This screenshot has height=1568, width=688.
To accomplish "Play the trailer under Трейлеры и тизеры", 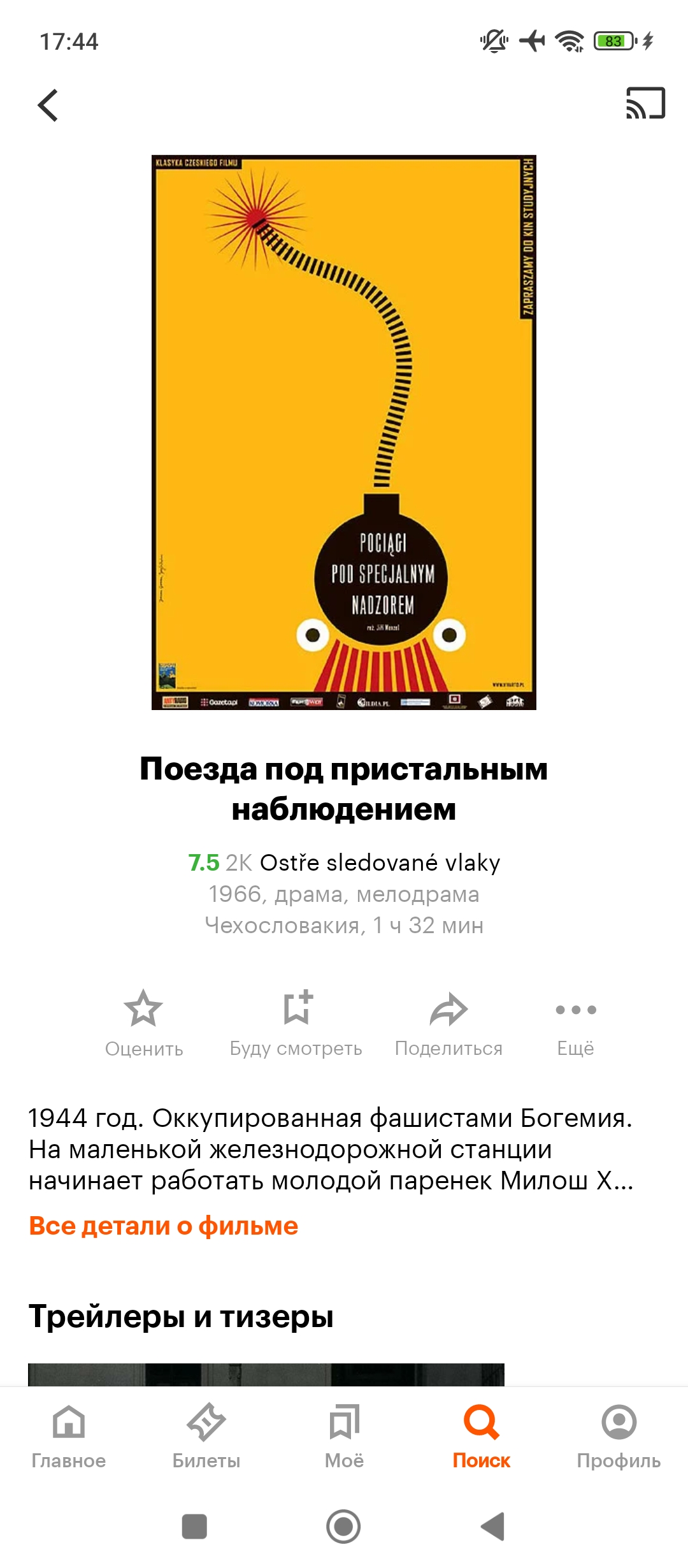I will click(266, 1374).
